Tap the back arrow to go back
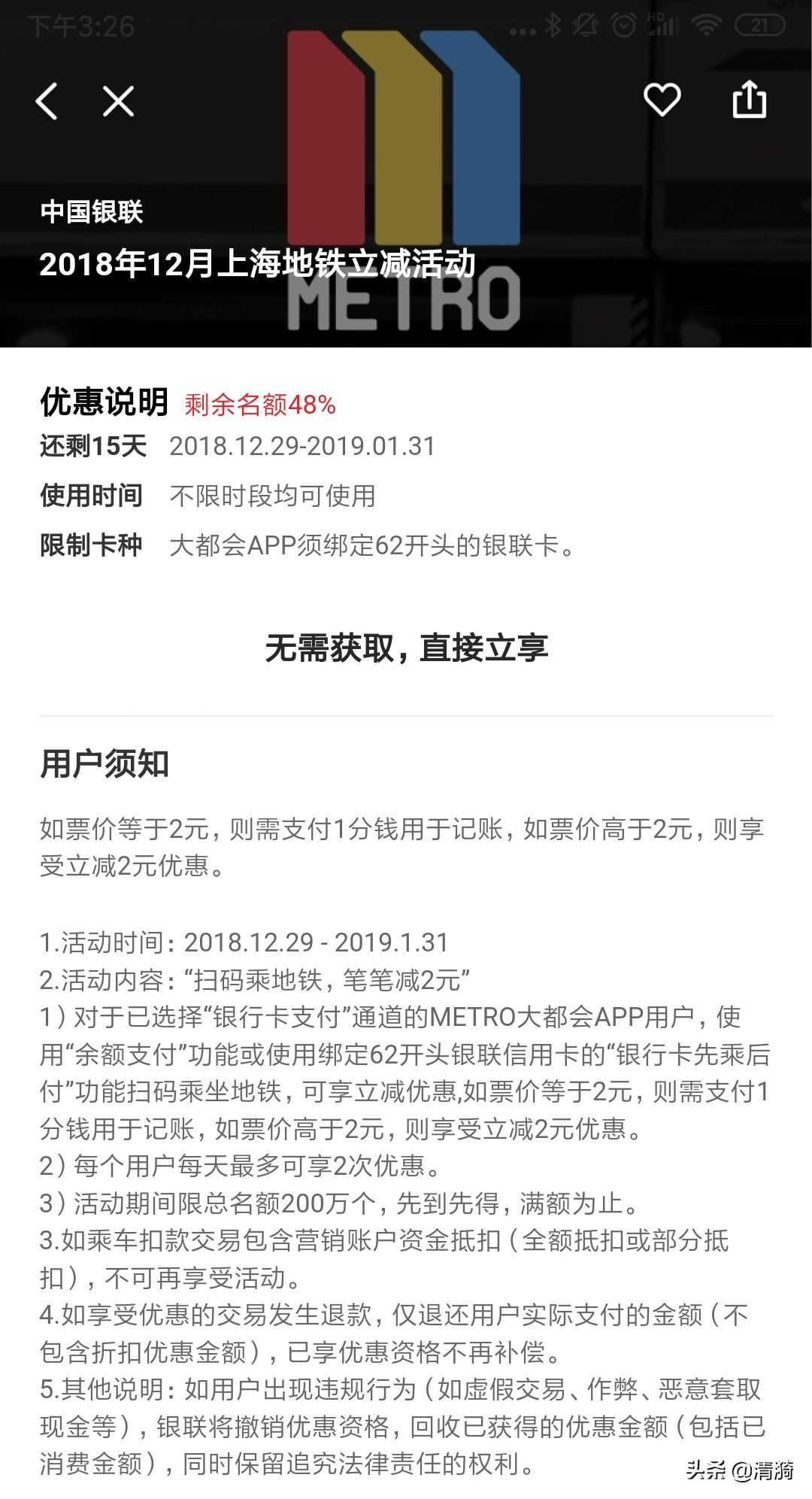This screenshot has height=1499, width=812. (x=47, y=103)
